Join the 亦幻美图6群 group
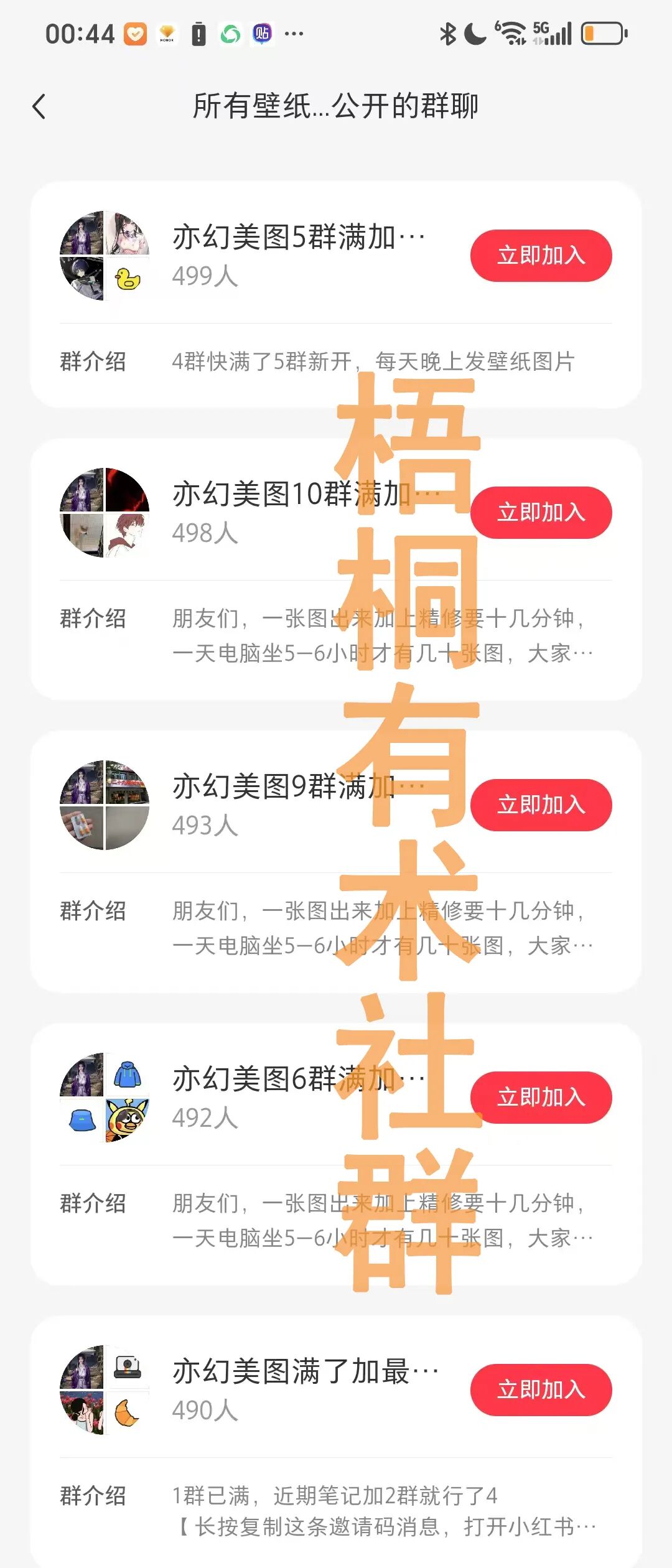This screenshot has height=1568, width=672. point(541,1098)
